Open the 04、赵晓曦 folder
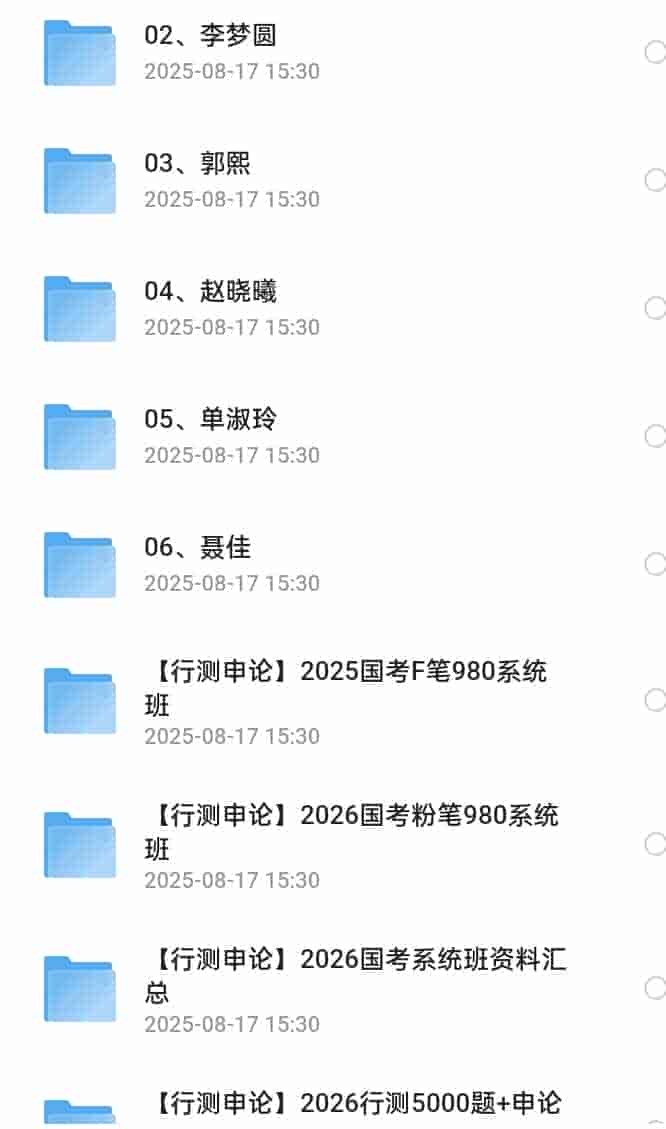666x1129 pixels. click(210, 292)
